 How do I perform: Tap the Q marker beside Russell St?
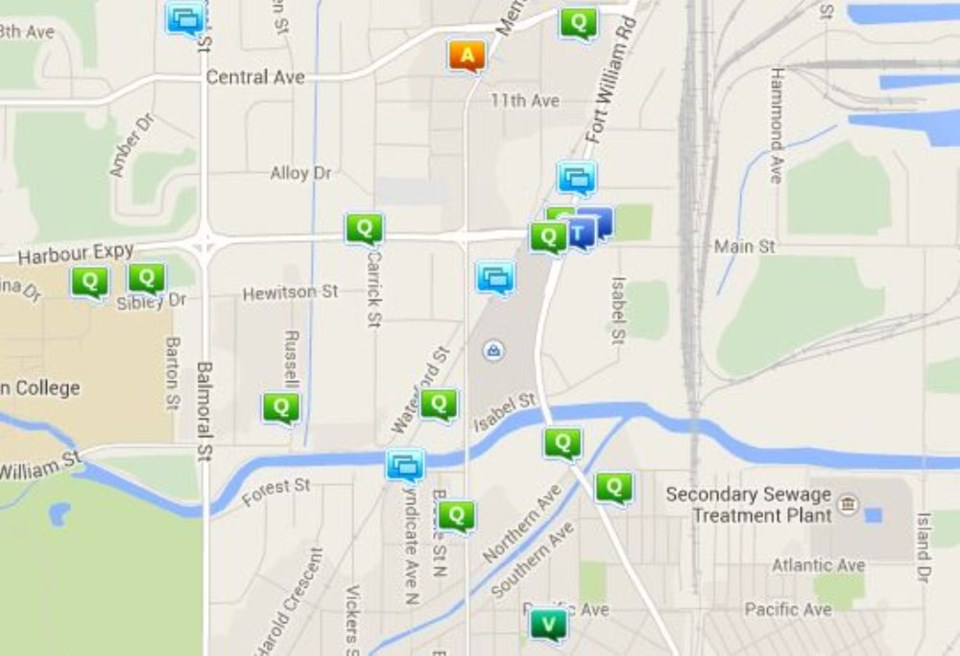[x=281, y=407]
